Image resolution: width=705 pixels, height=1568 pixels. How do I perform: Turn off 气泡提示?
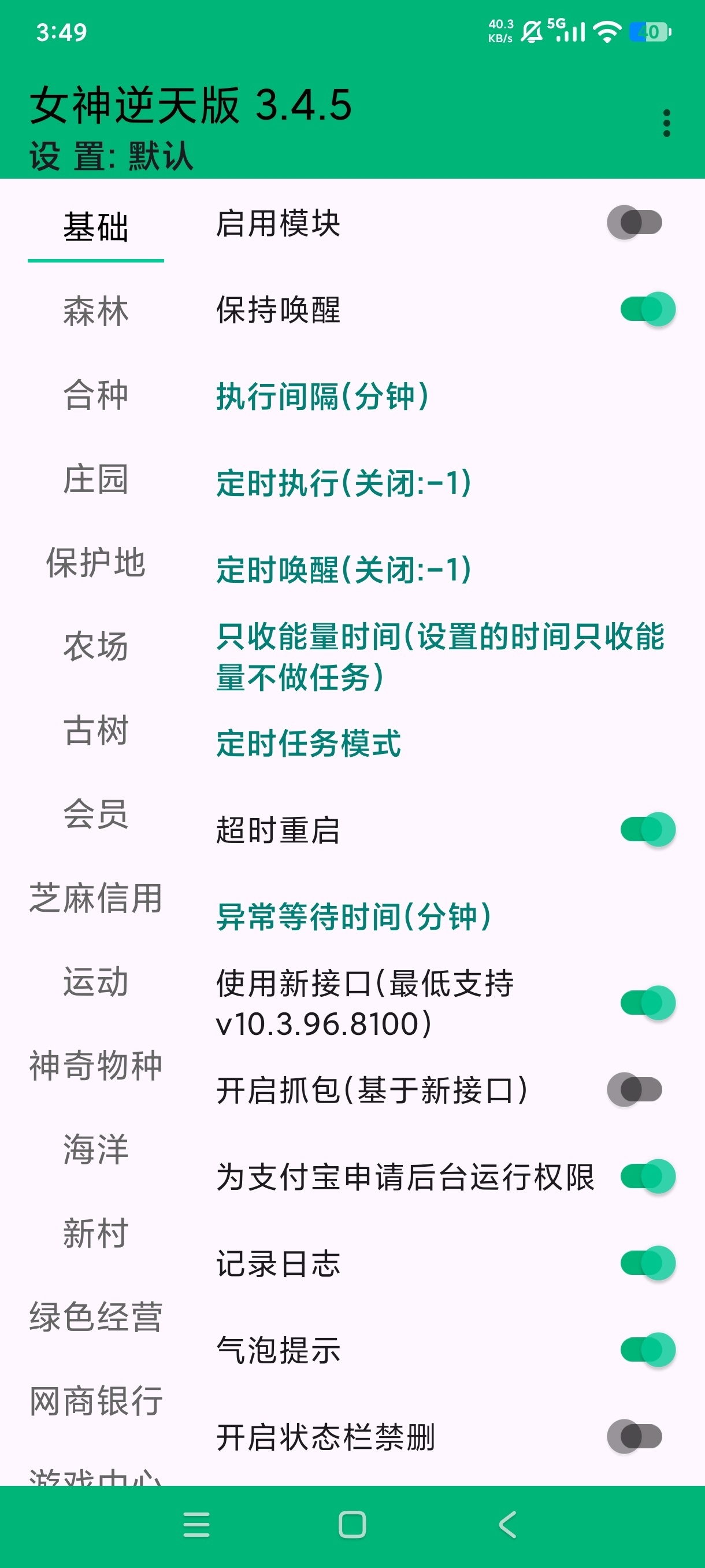[x=647, y=1349]
